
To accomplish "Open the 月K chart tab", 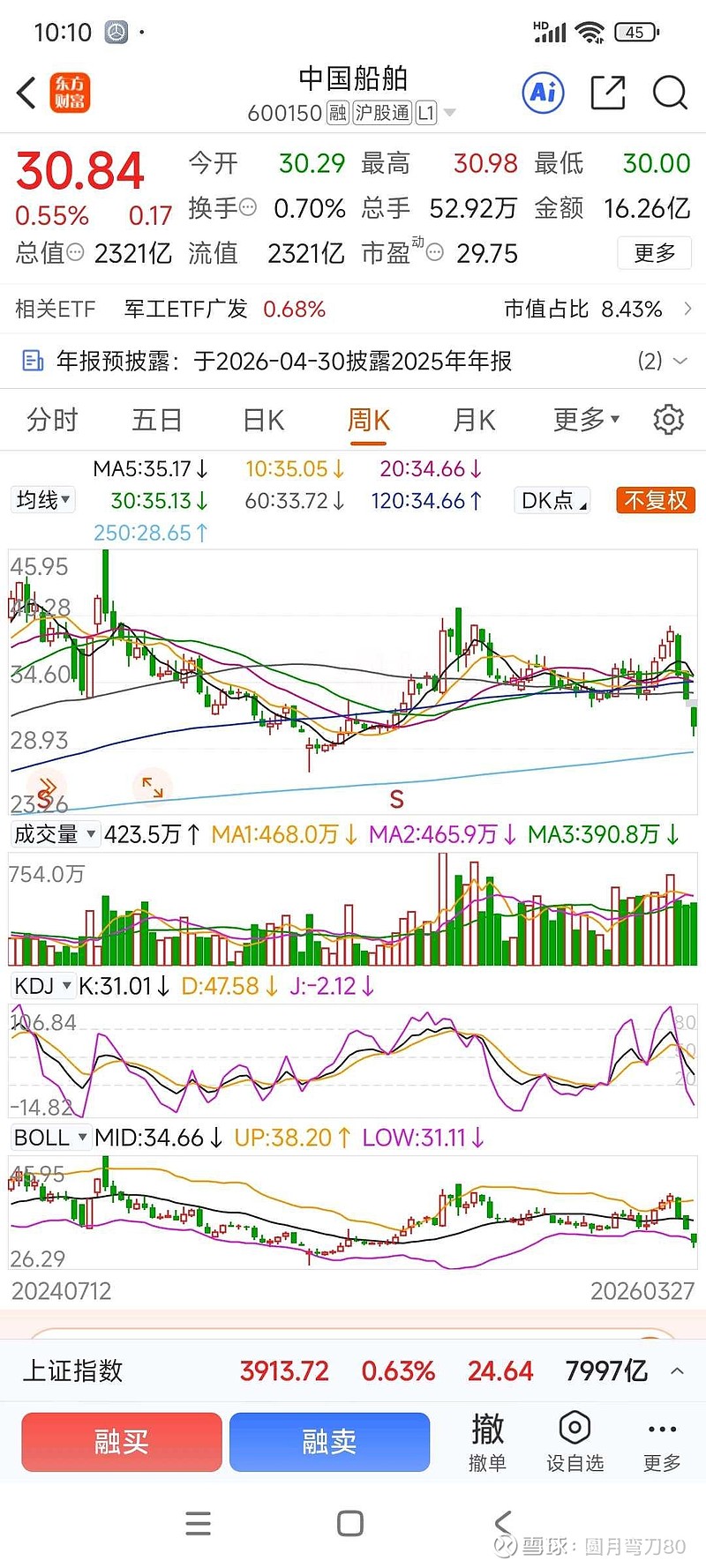I will 473,420.
